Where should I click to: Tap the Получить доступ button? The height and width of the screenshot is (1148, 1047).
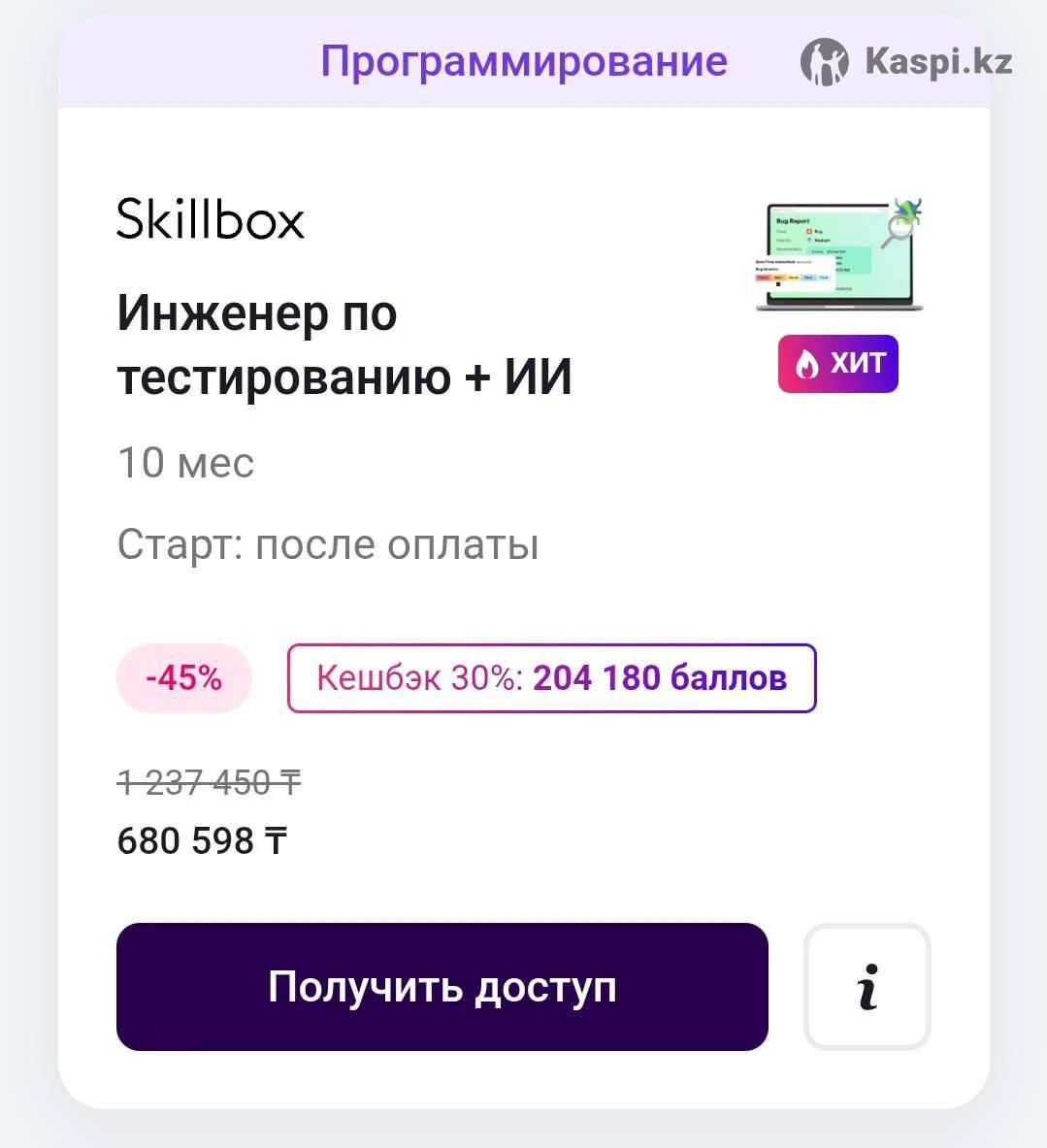tap(442, 986)
